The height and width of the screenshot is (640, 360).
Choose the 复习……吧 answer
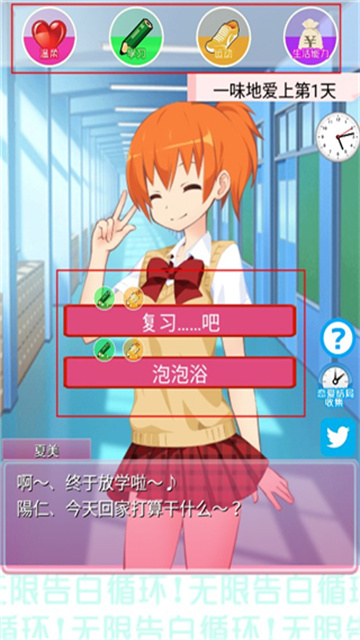(180, 321)
